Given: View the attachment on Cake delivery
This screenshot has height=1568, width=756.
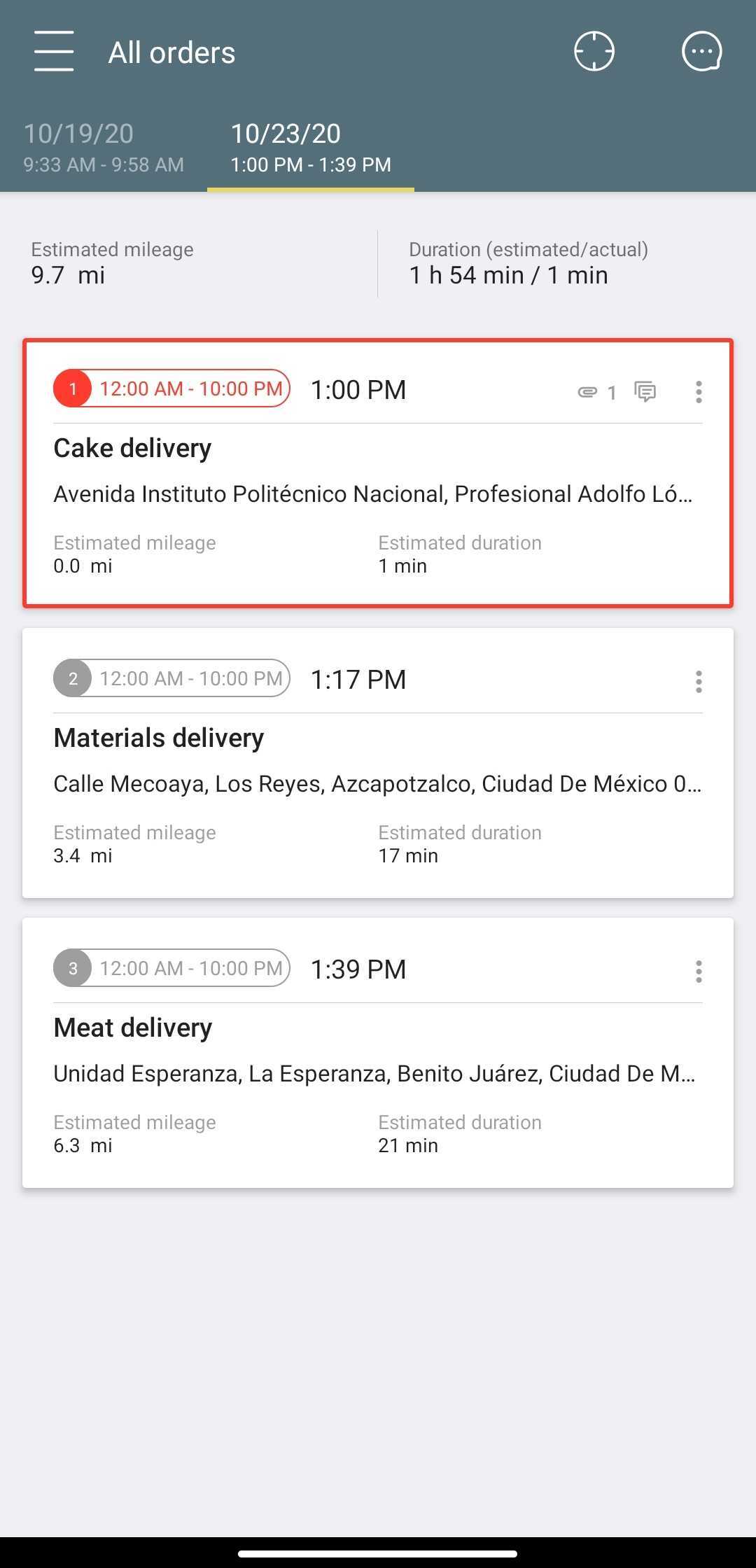Looking at the screenshot, I should click(x=596, y=392).
